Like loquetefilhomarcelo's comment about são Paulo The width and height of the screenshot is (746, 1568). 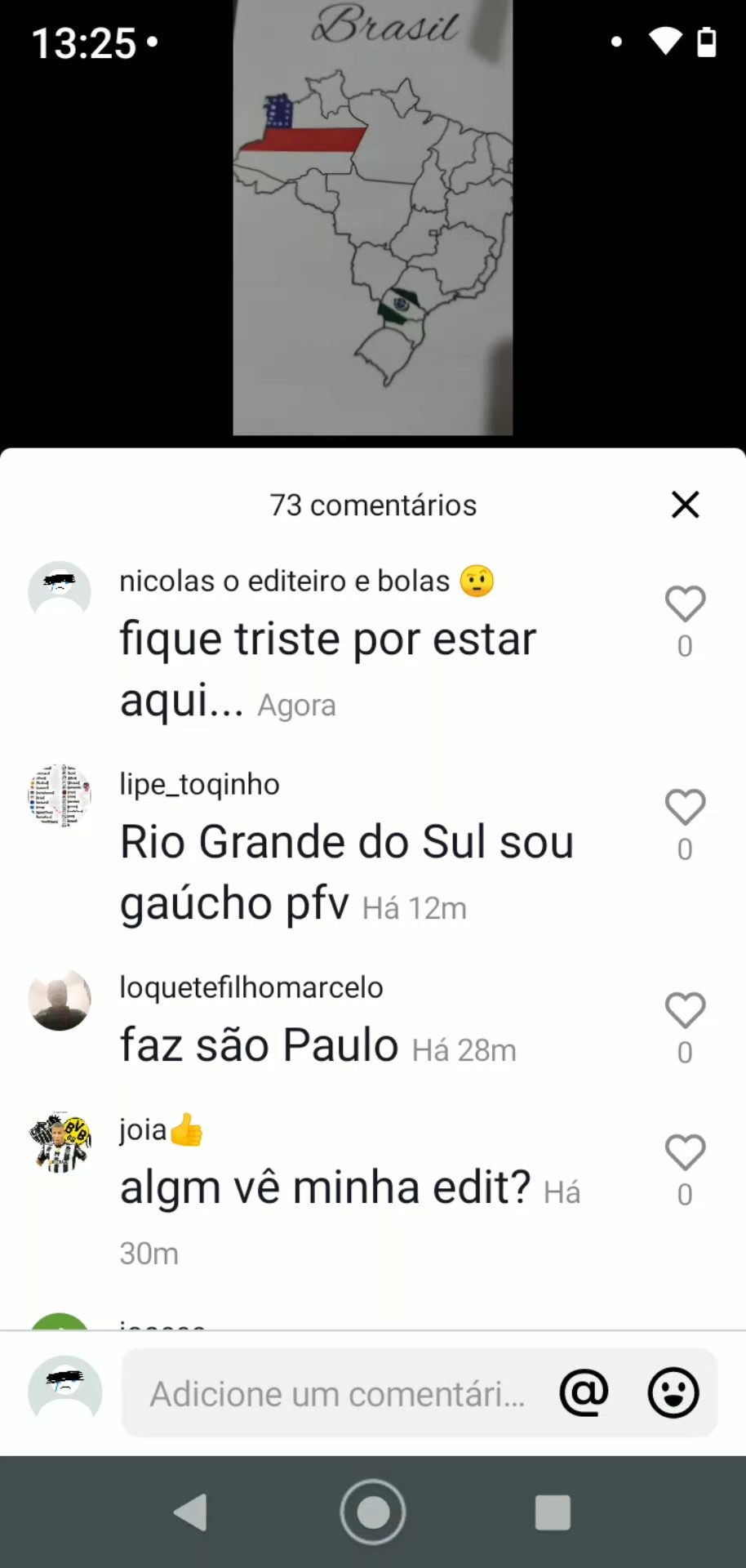click(x=685, y=1011)
